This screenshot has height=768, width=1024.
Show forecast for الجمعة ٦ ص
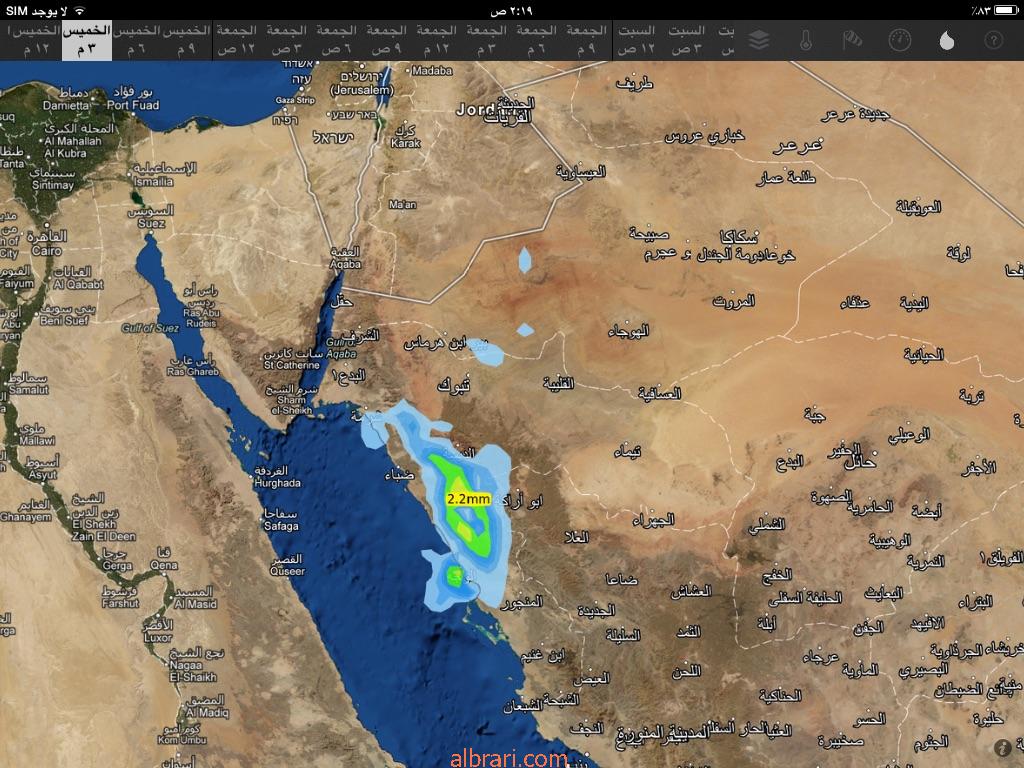(x=336, y=40)
